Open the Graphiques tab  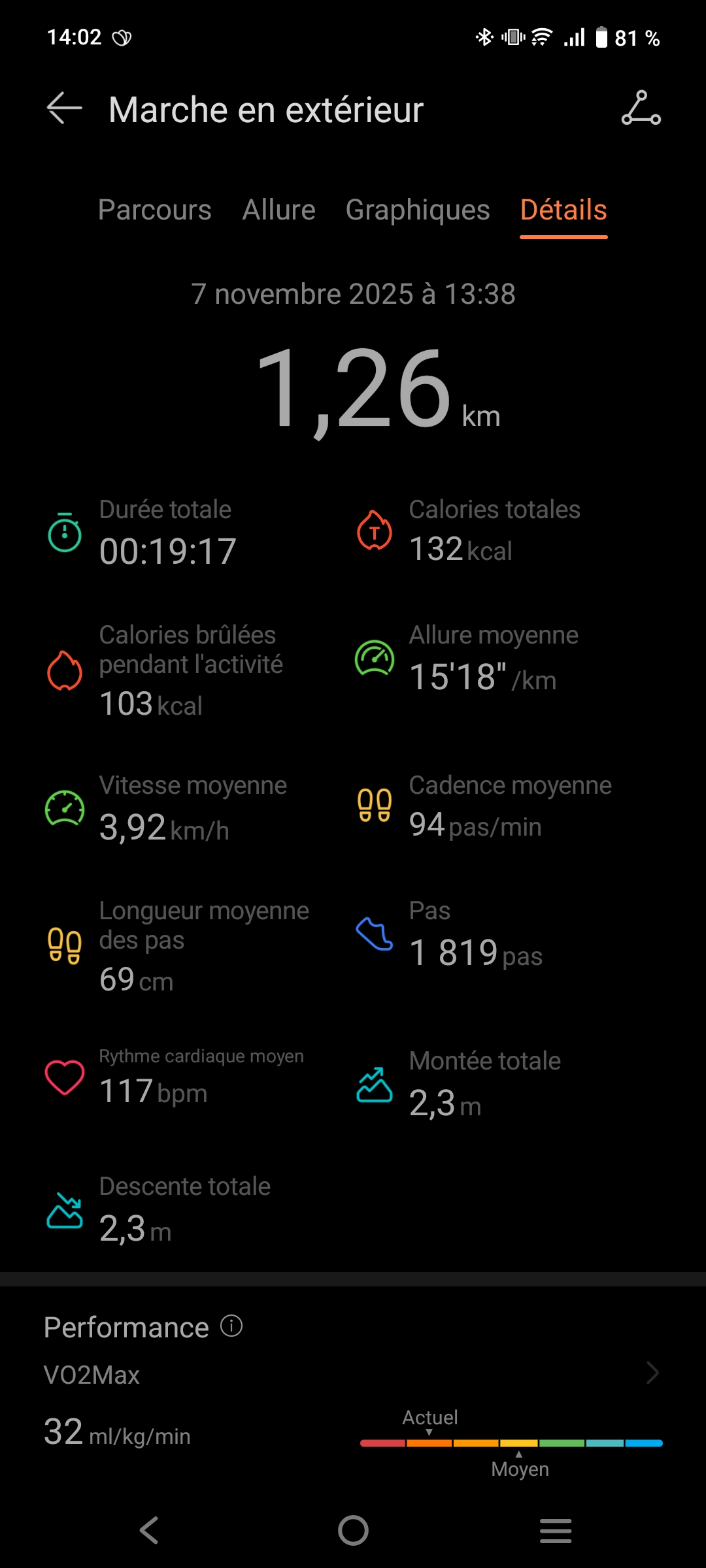(x=417, y=210)
